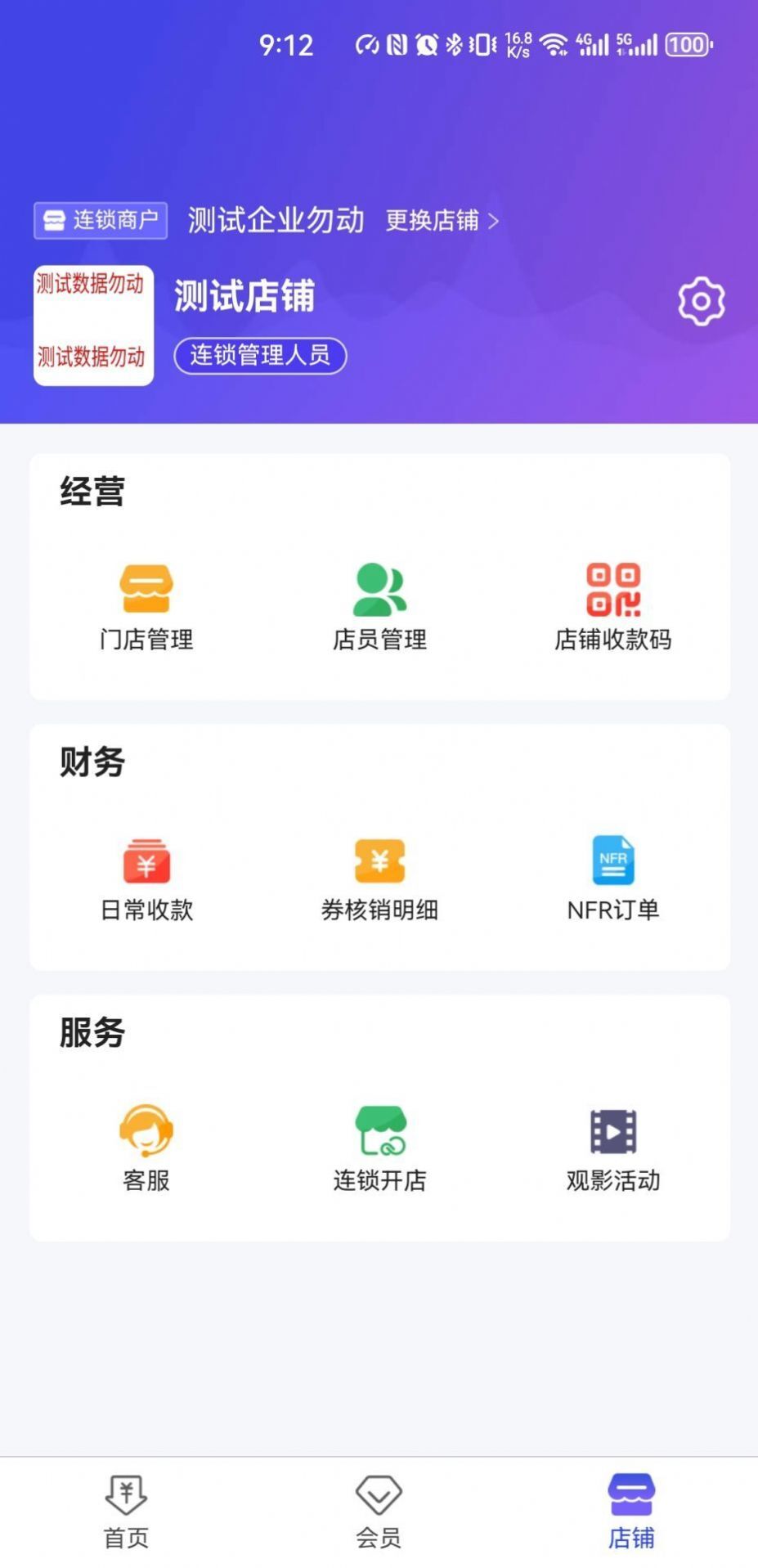Expand 更换店铺 to switch stores
Image resolution: width=758 pixels, height=1568 pixels.
(x=433, y=221)
